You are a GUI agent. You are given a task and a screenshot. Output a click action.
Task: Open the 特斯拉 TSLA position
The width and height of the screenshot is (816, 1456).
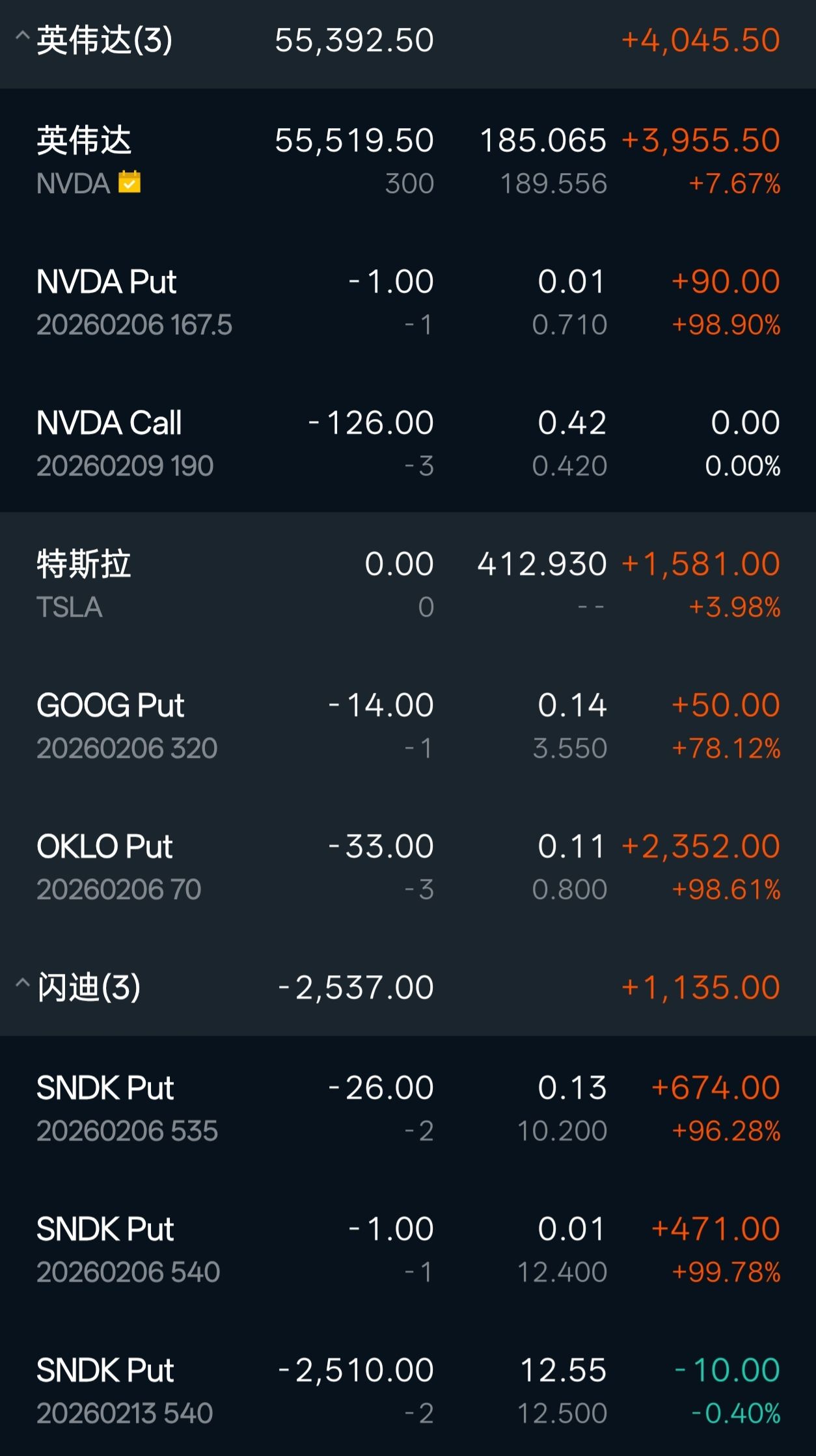[x=408, y=584]
